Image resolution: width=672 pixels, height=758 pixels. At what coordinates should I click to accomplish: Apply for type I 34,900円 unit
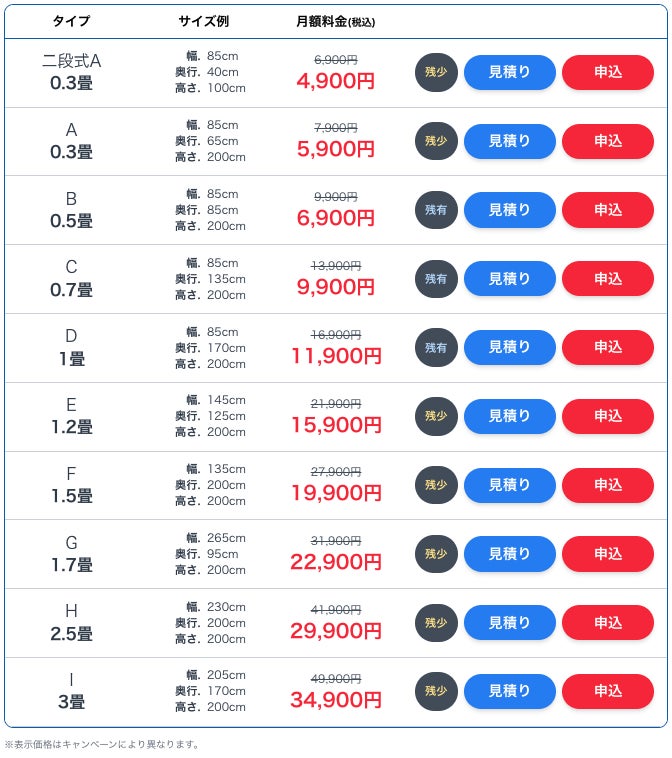click(608, 691)
